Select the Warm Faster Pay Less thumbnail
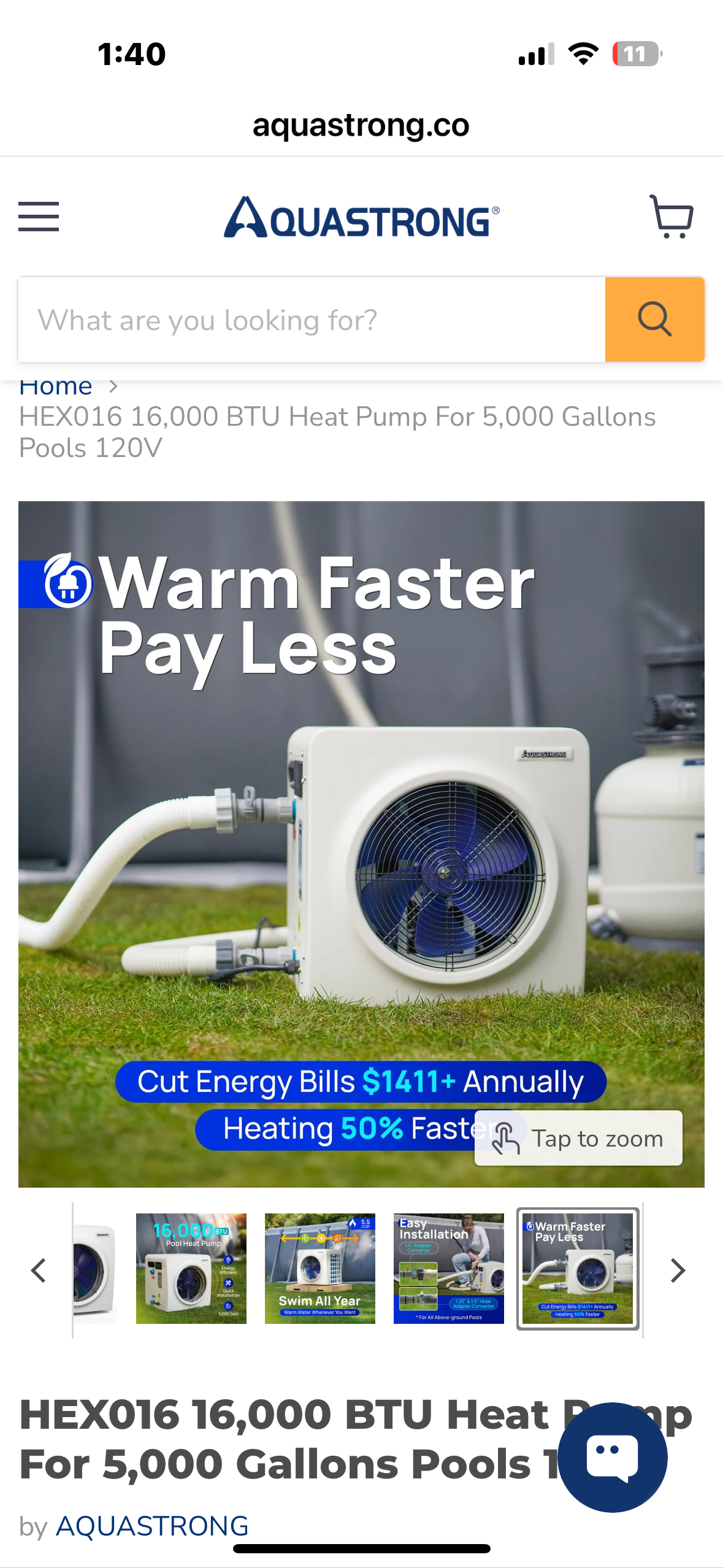 [x=578, y=1269]
